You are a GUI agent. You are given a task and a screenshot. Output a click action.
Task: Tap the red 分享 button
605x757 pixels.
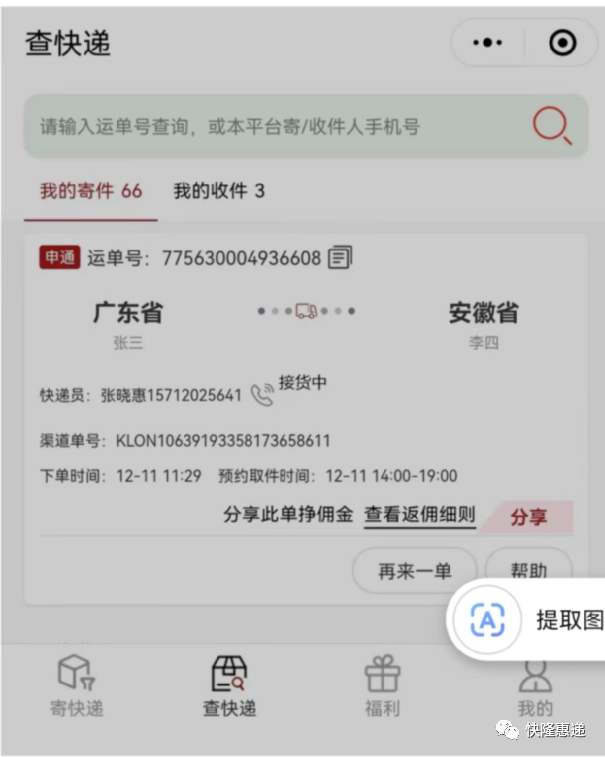pos(529,517)
